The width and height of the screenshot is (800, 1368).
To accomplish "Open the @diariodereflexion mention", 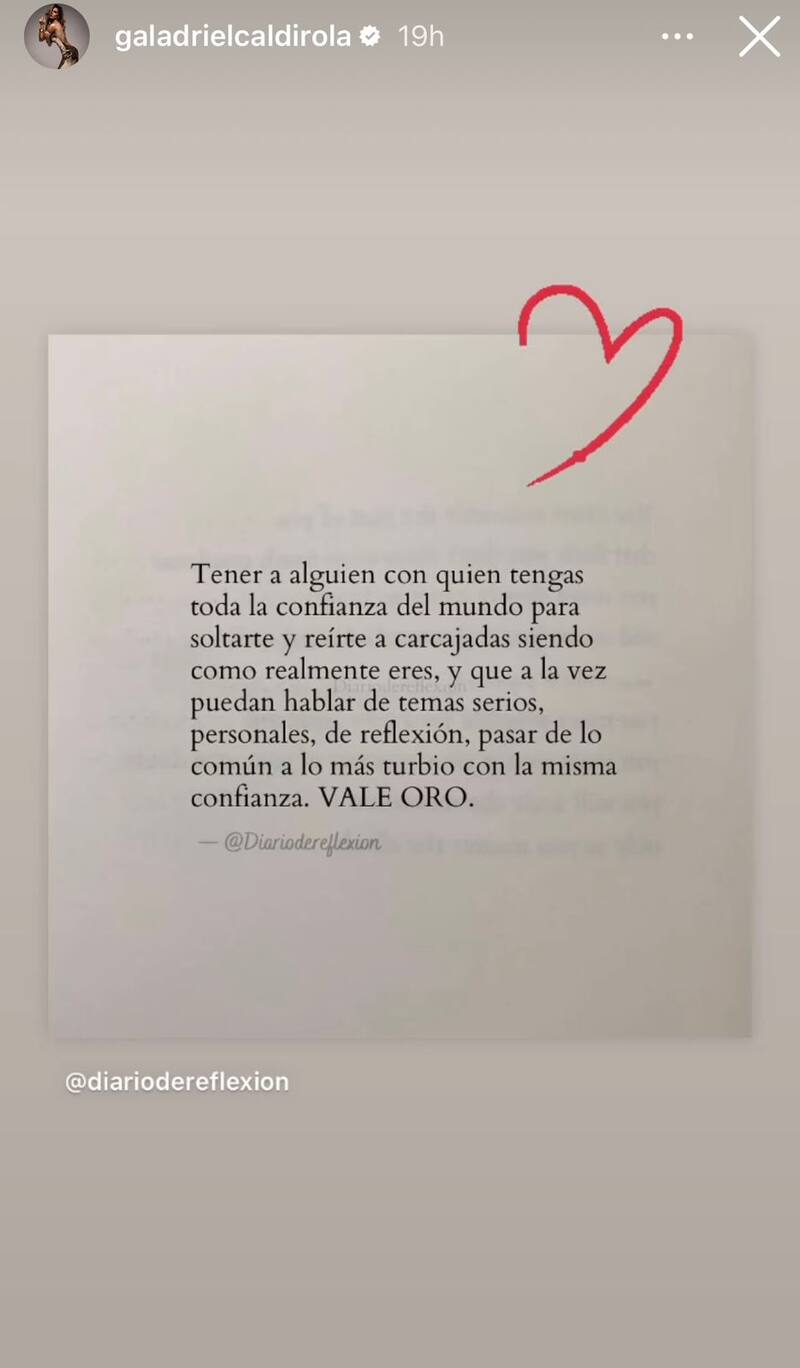I will pyautogui.click(x=177, y=1081).
